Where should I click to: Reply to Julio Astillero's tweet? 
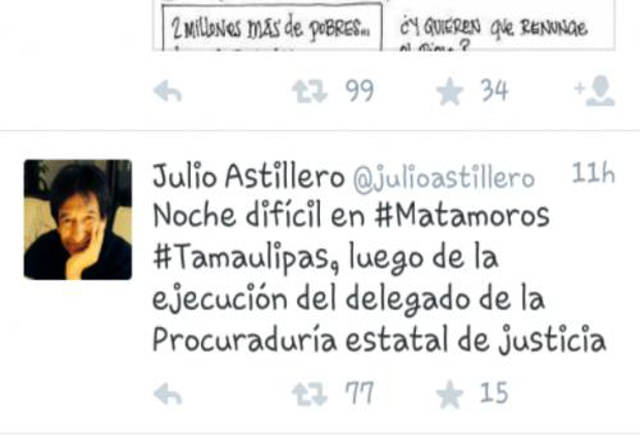tap(167, 394)
